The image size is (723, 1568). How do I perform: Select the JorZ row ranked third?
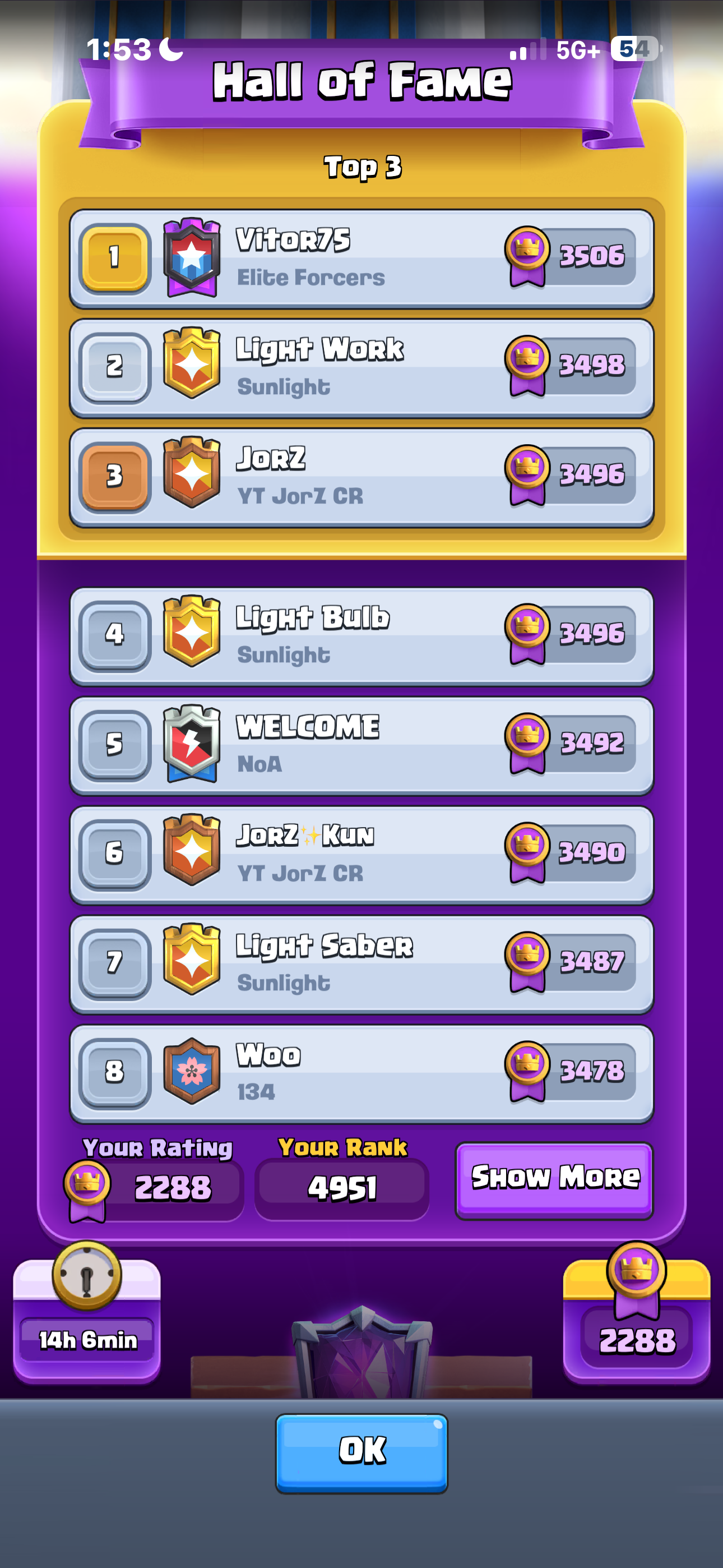point(361,477)
